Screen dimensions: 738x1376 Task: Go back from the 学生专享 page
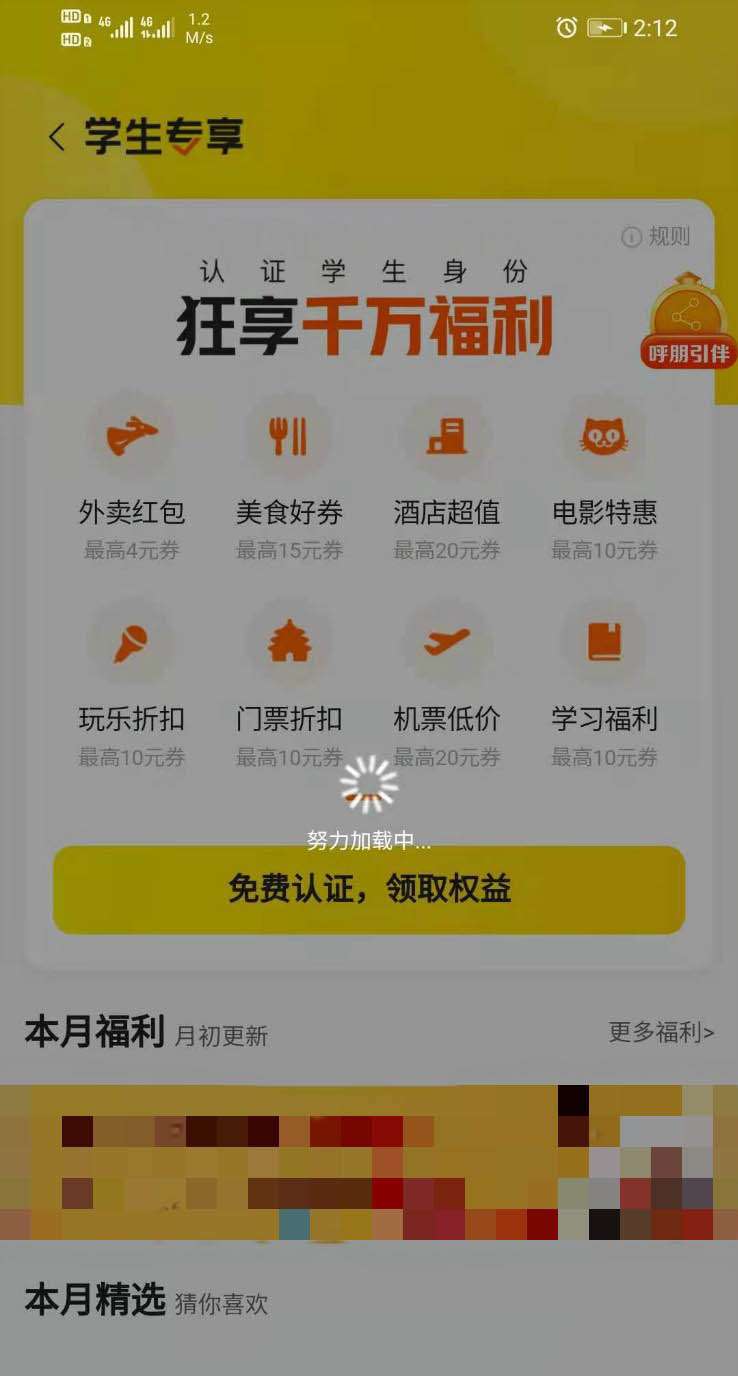pos(57,137)
